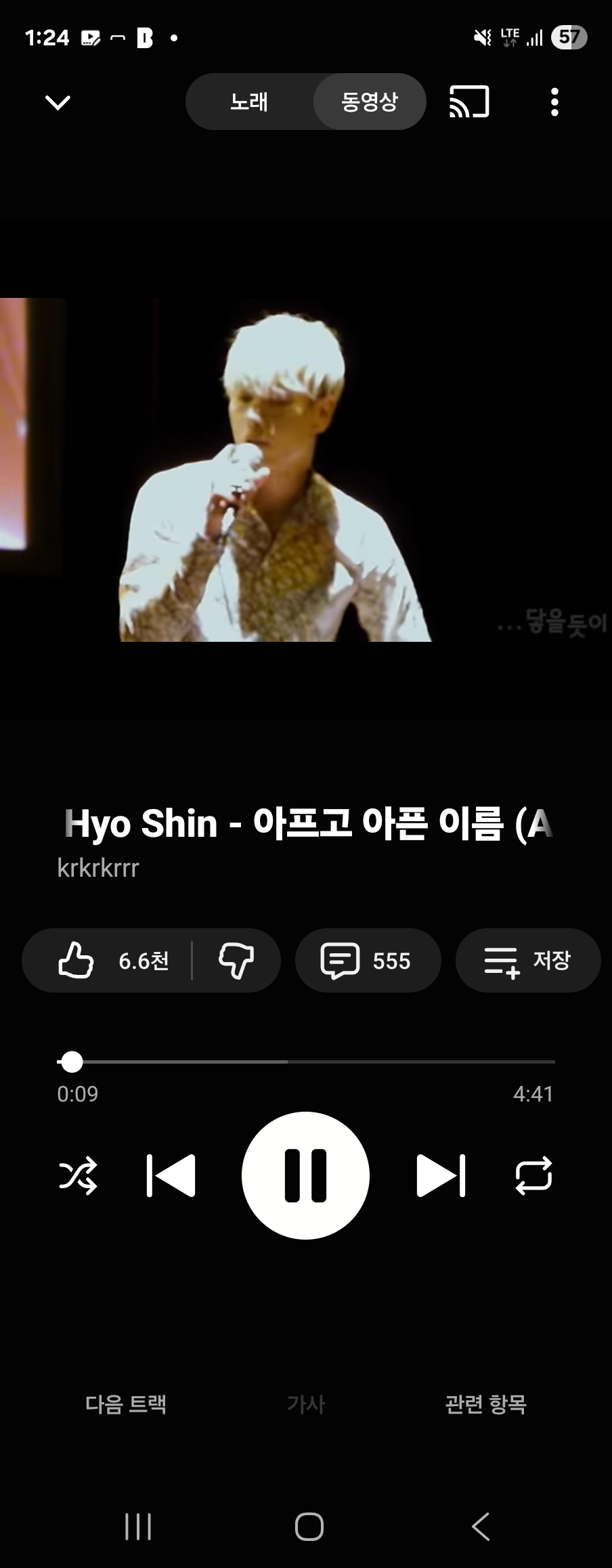
Task: Toggle the repeat mode
Action: click(534, 1176)
